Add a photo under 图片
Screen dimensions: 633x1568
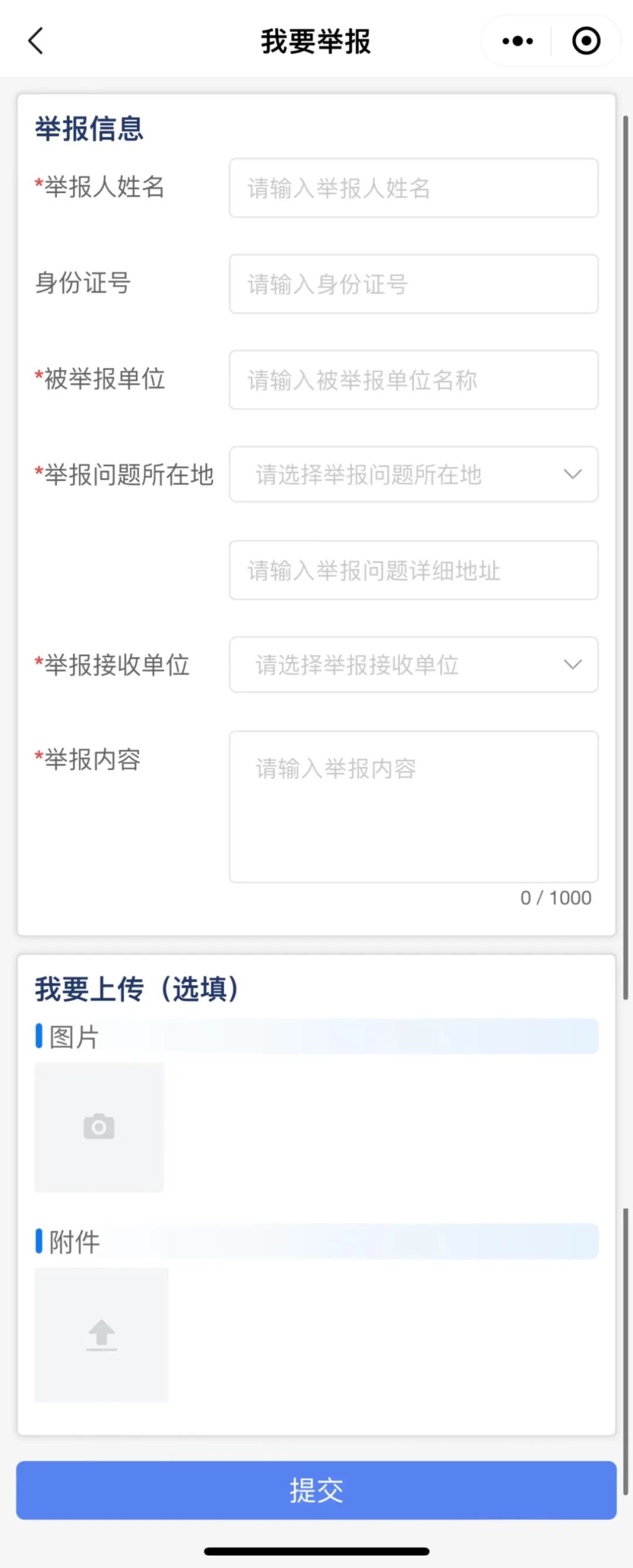pyautogui.click(x=99, y=1127)
